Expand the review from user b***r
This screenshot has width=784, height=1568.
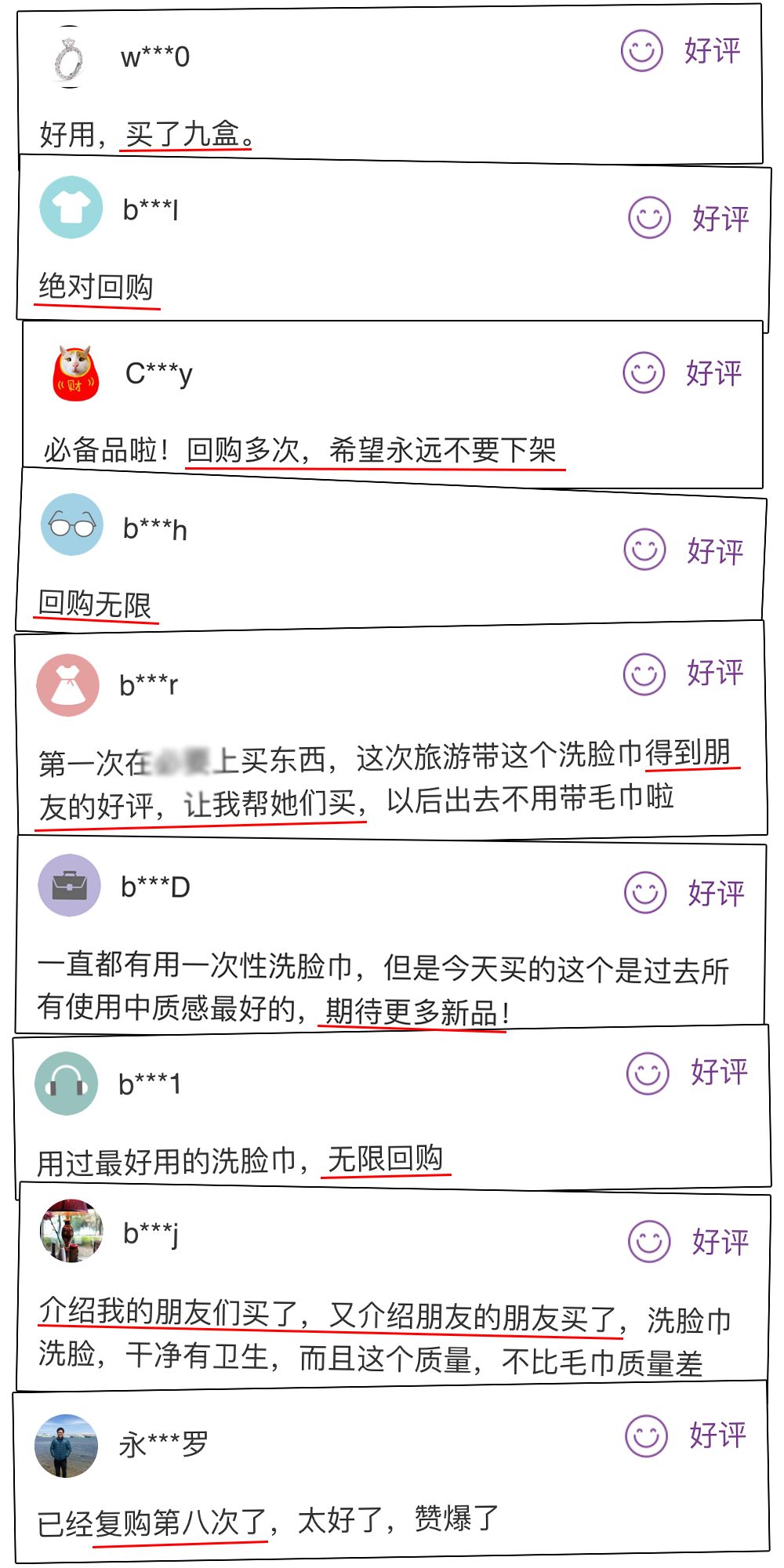[x=384, y=780]
